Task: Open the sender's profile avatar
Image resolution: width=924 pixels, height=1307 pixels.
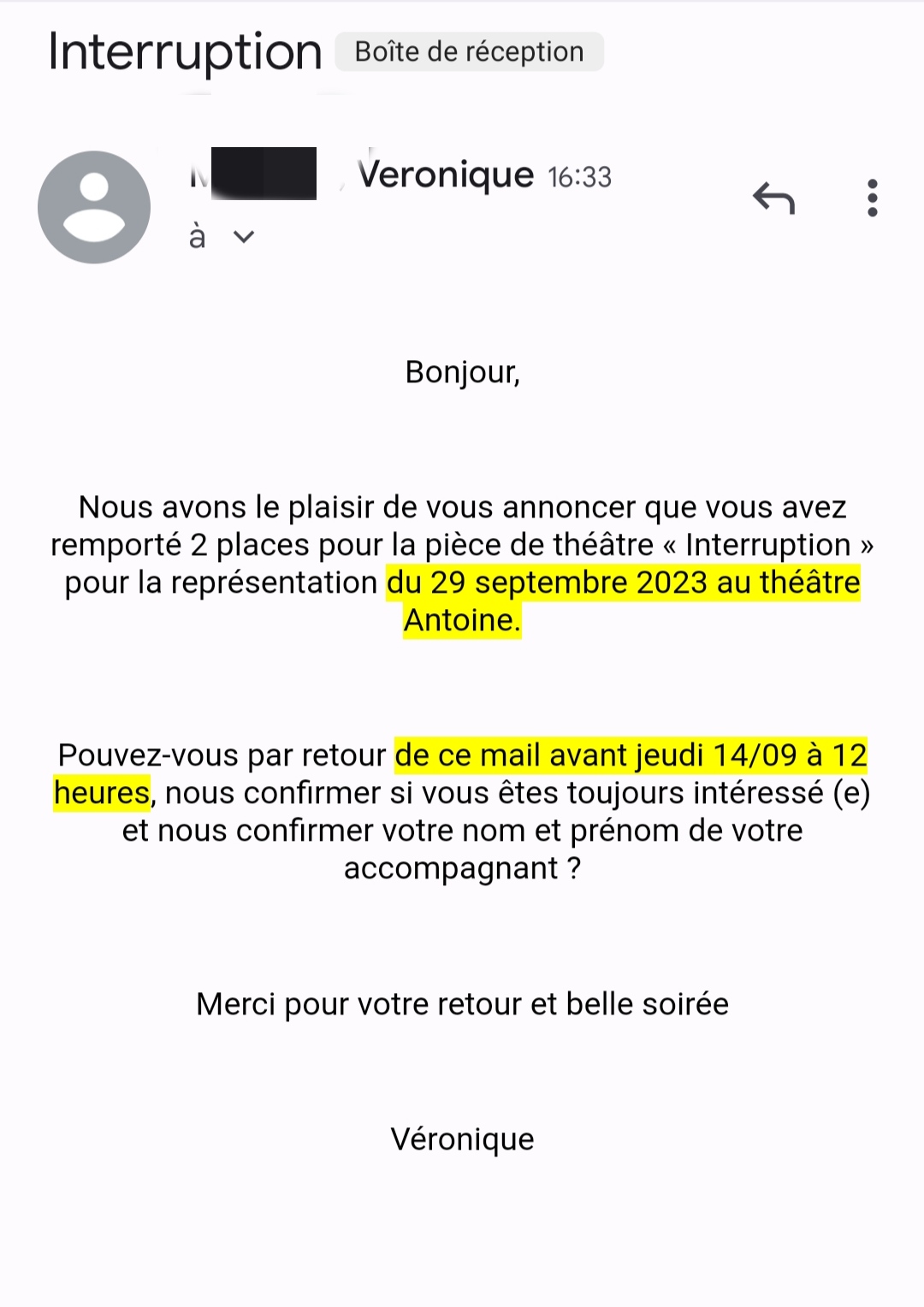Action: (94, 207)
